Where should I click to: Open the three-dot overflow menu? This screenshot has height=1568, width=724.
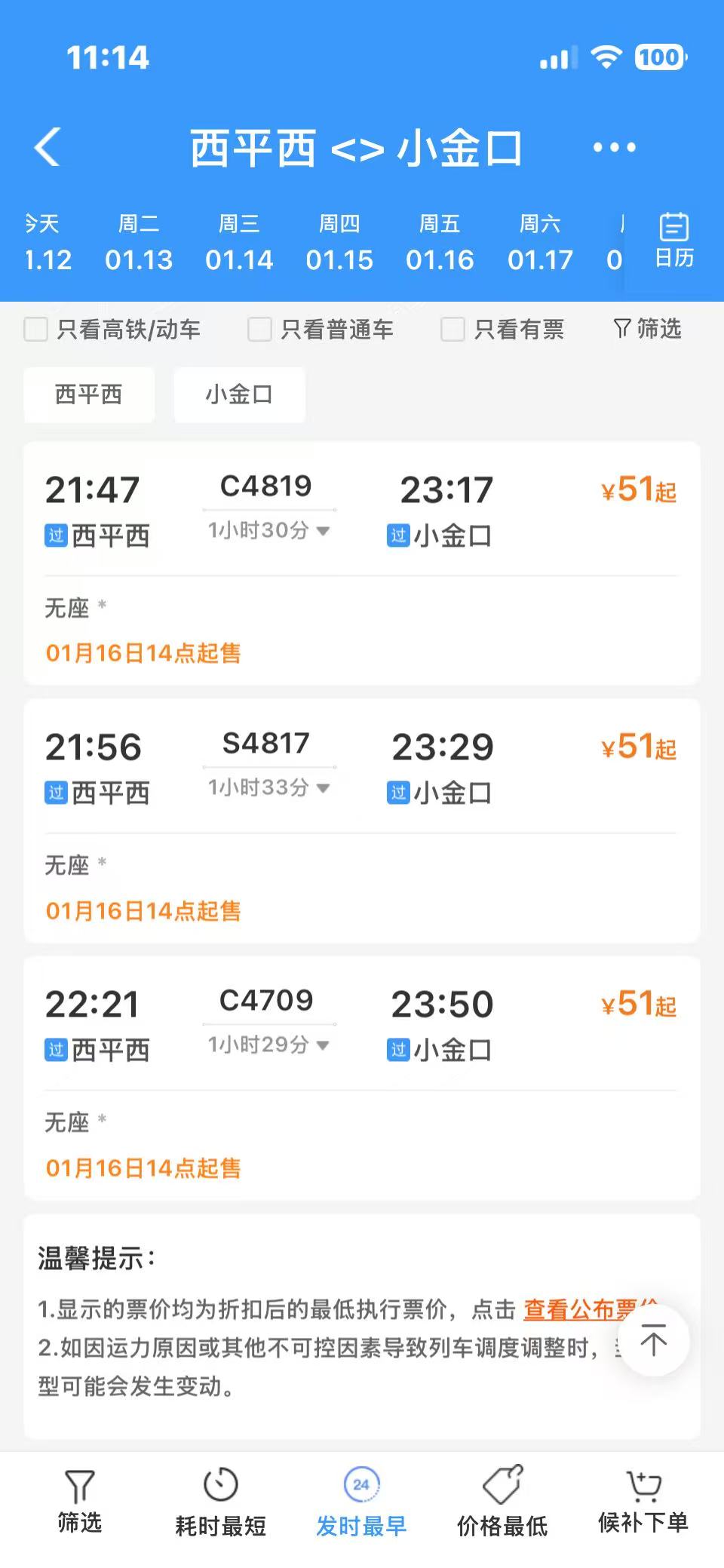click(614, 147)
